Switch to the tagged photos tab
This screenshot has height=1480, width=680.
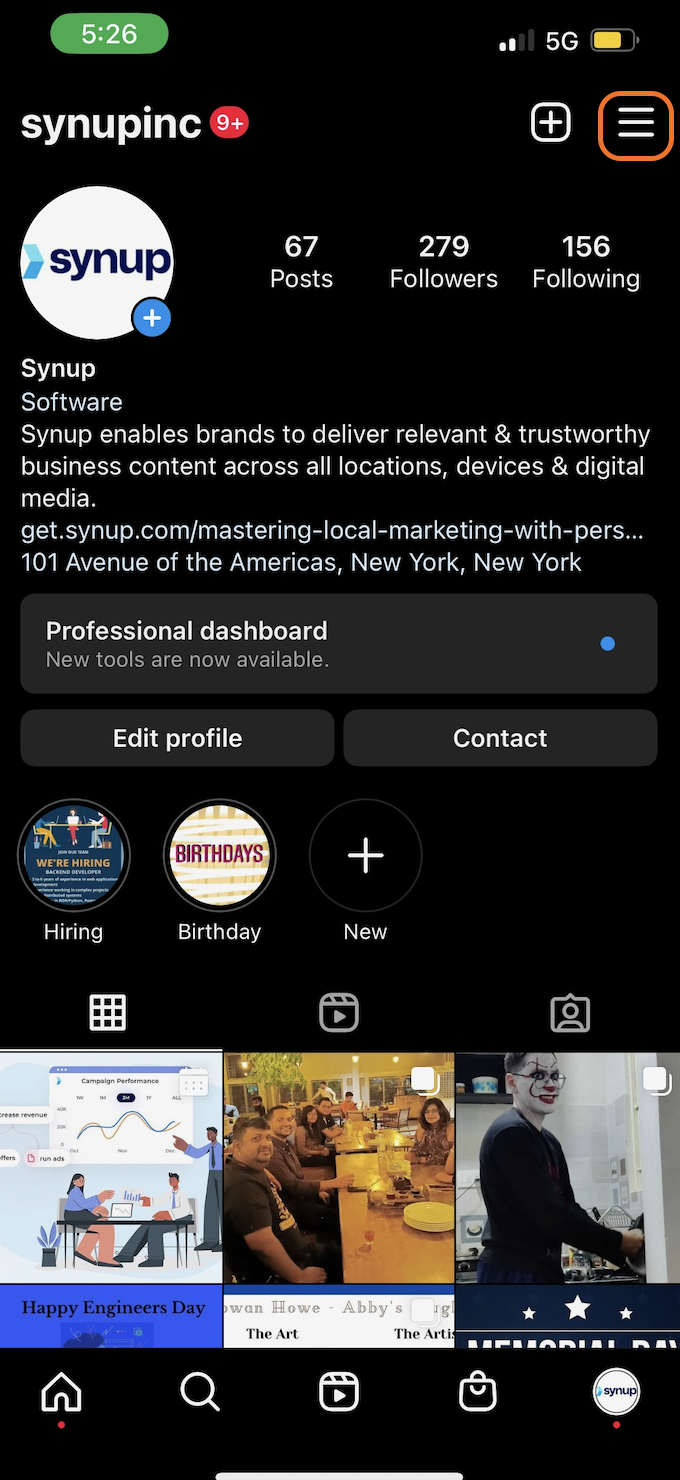coord(570,1013)
